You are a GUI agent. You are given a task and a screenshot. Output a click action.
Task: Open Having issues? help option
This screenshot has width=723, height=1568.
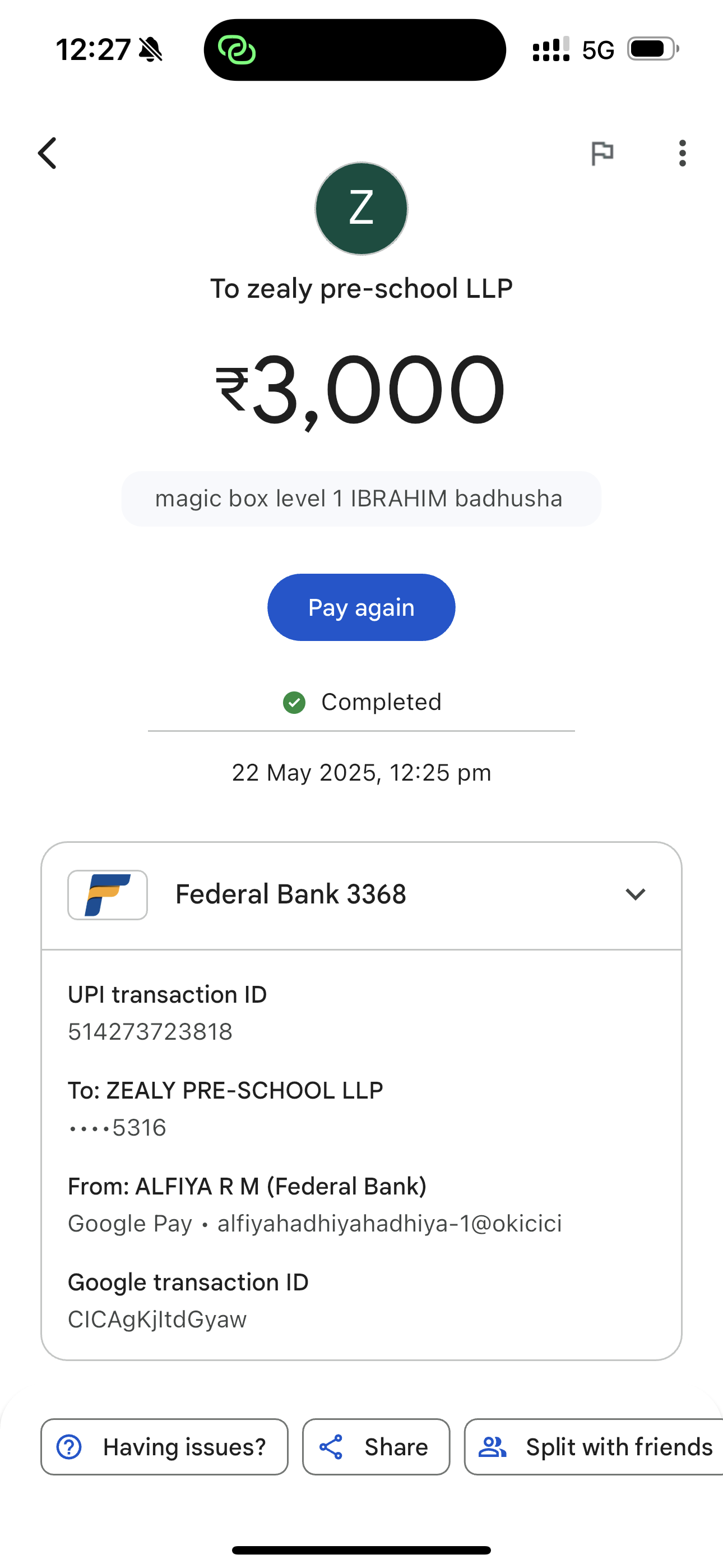pos(164,1446)
